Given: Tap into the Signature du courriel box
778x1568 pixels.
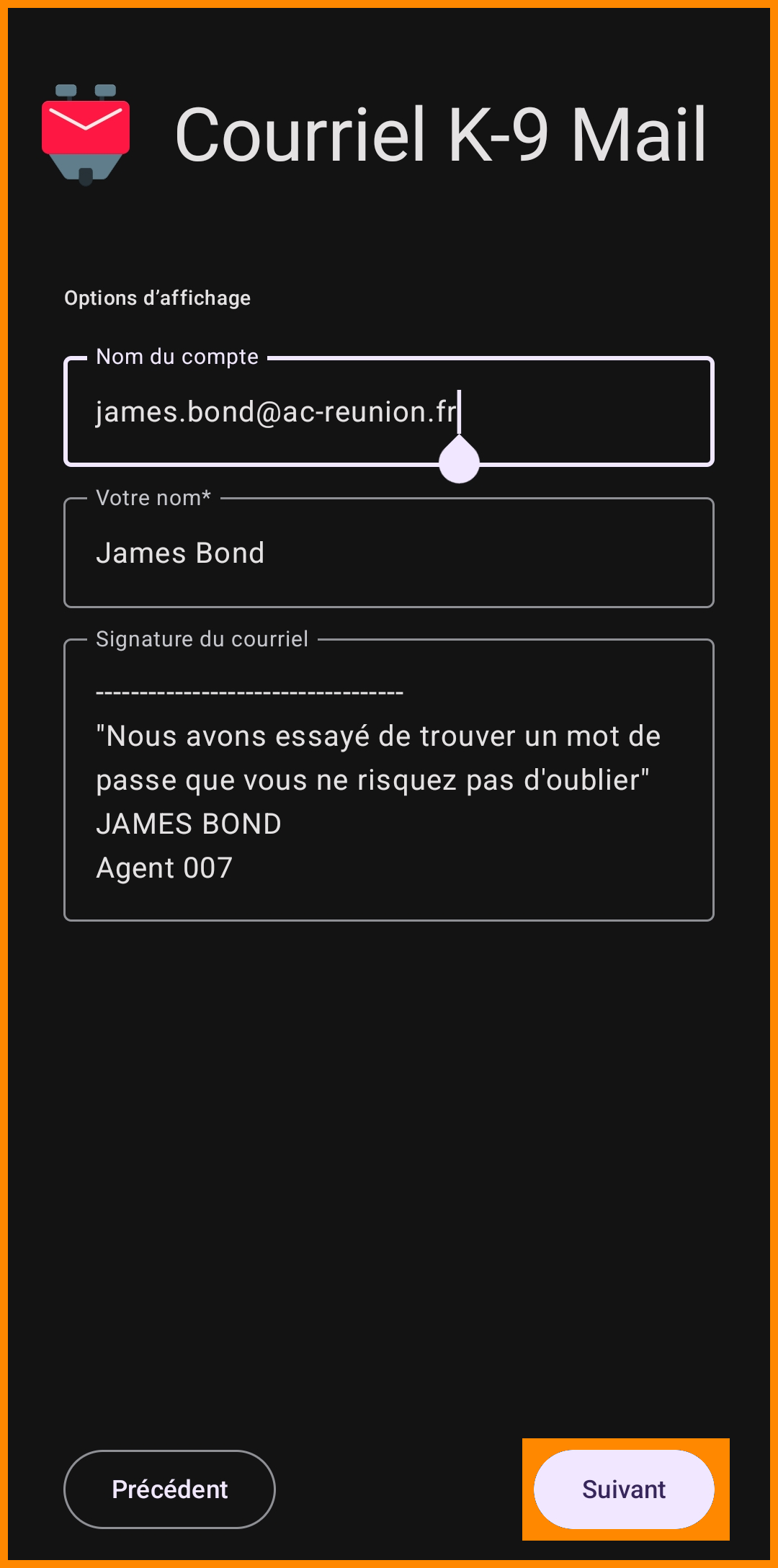Looking at the screenshot, I should (x=389, y=780).
